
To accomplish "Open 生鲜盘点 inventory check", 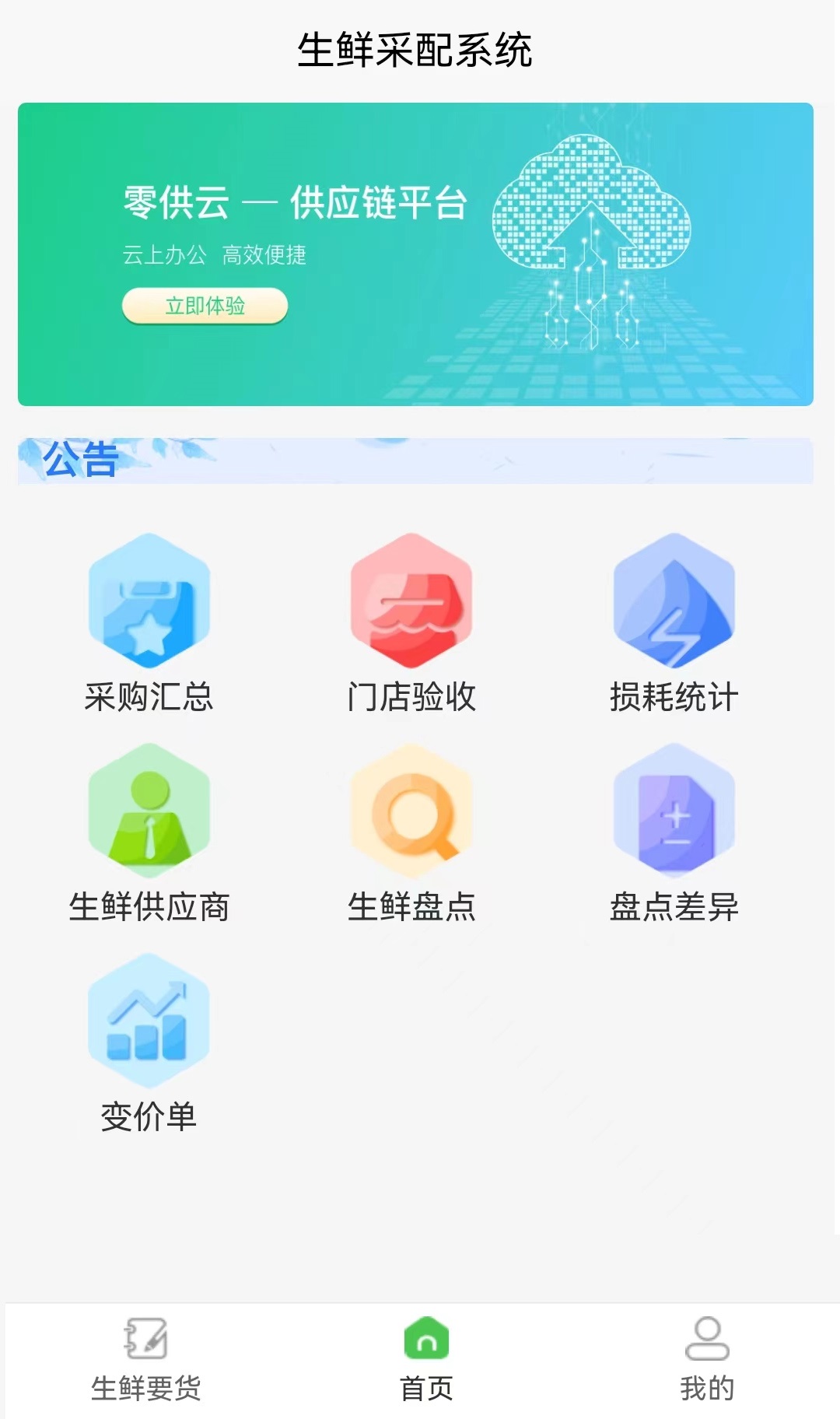I will coord(411,832).
